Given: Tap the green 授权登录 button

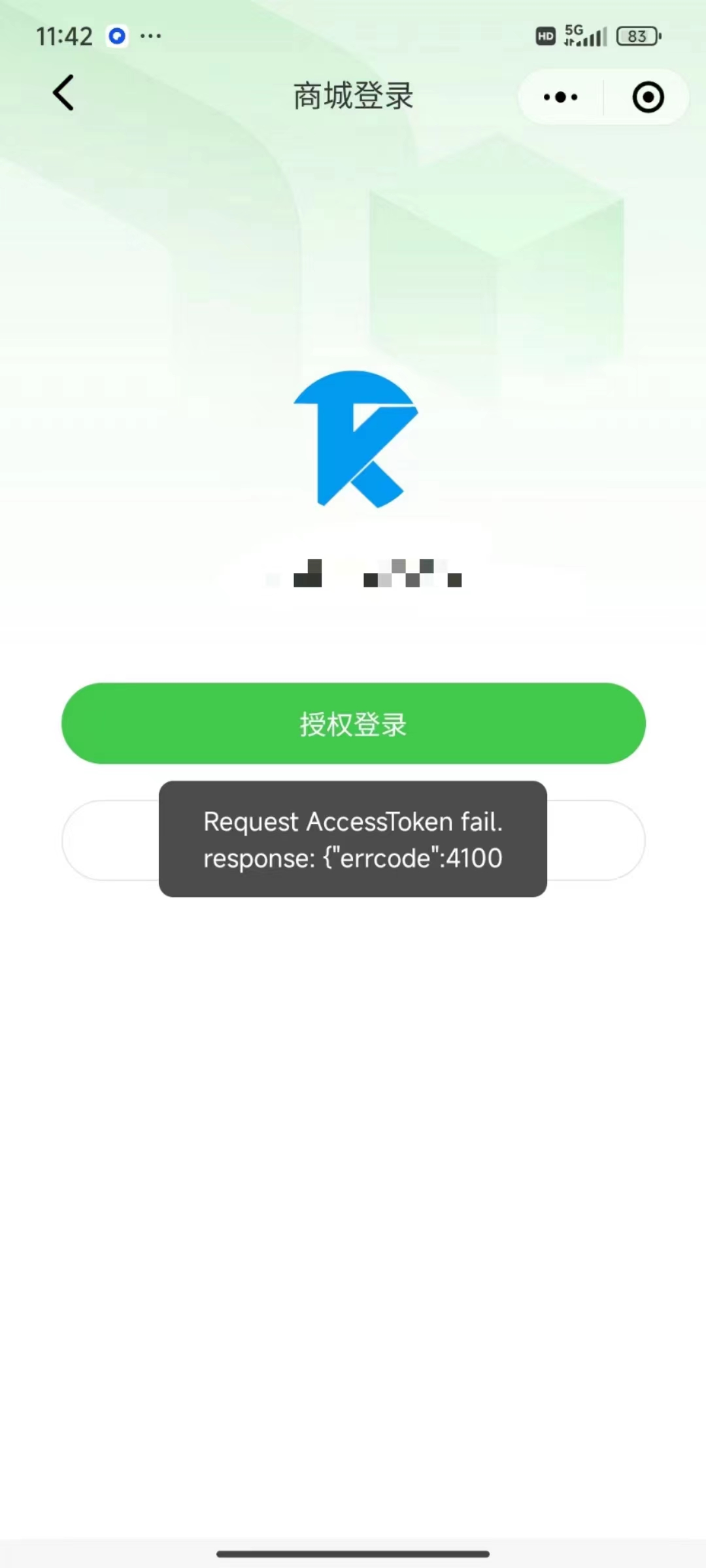Looking at the screenshot, I should [353, 723].
